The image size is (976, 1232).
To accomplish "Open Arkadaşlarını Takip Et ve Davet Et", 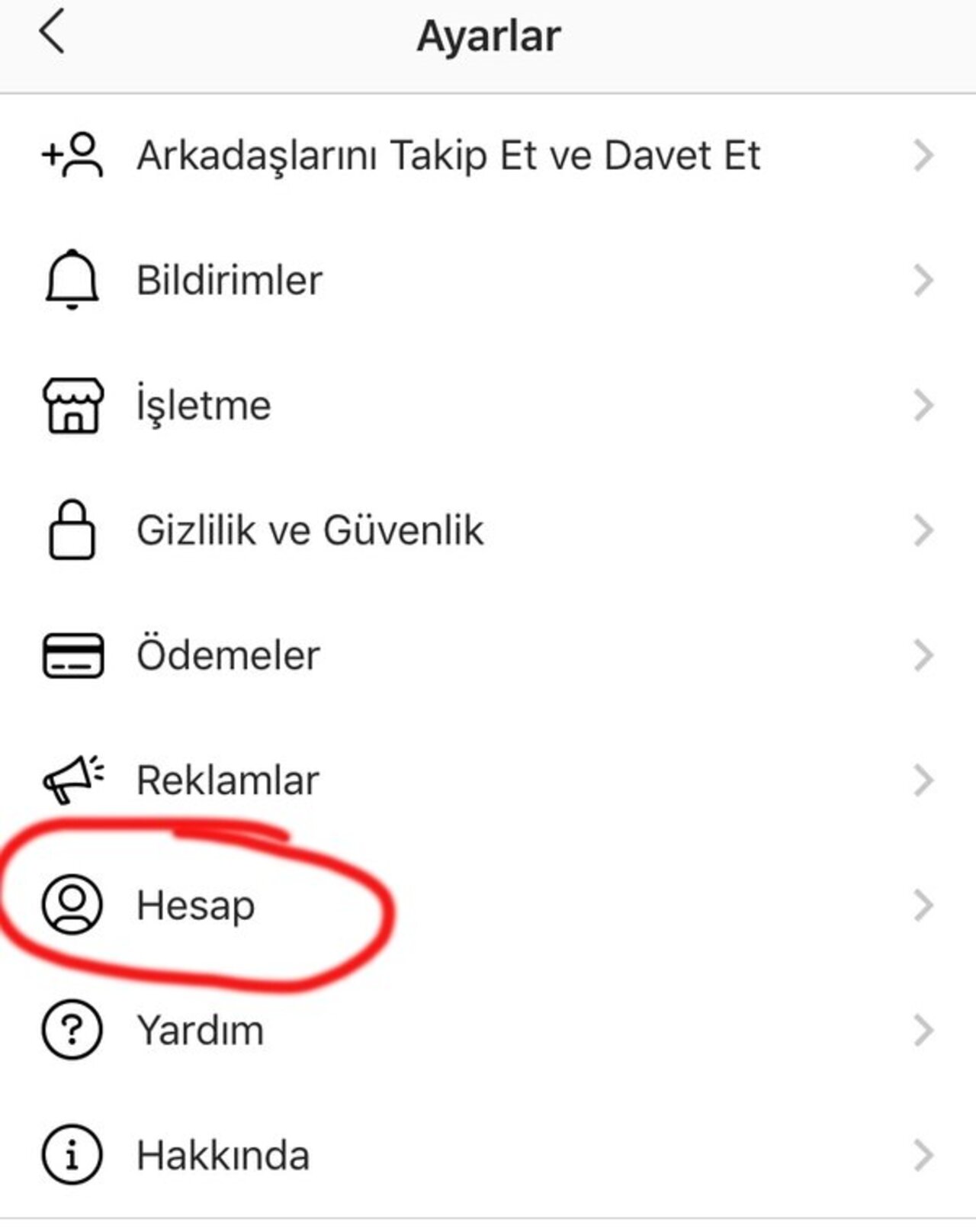I will (448, 156).
